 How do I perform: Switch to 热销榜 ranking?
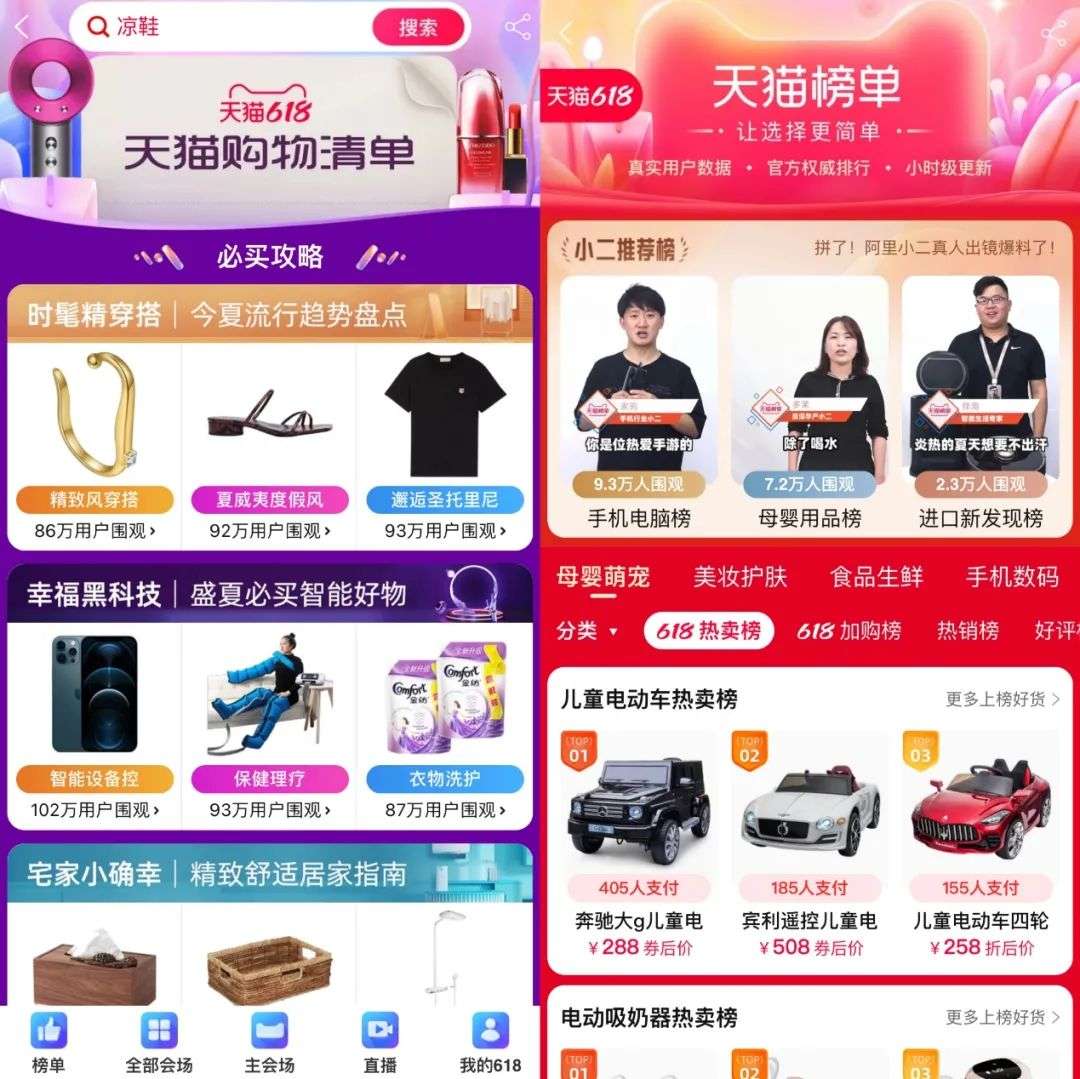coord(967,631)
